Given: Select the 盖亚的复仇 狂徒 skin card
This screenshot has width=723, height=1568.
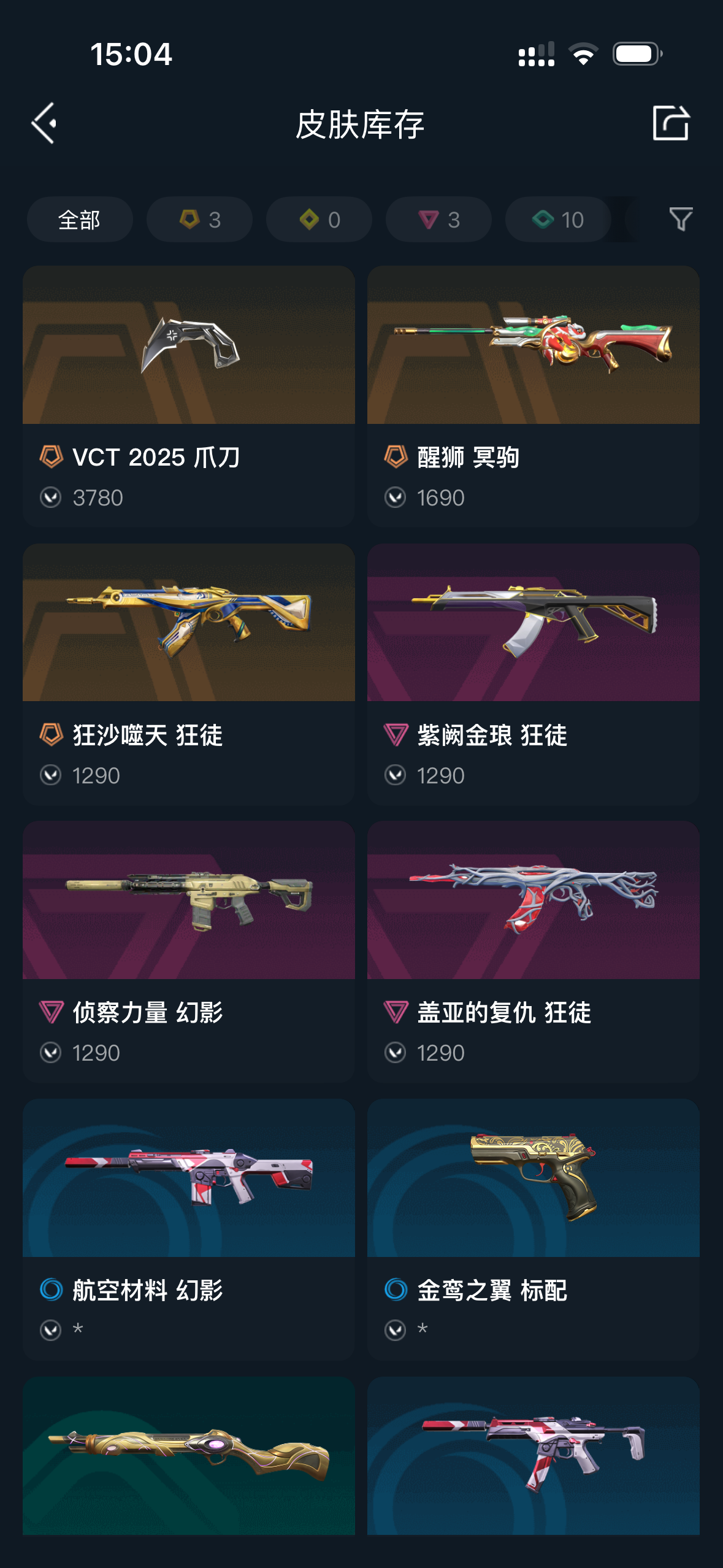Looking at the screenshot, I should tap(533, 951).
